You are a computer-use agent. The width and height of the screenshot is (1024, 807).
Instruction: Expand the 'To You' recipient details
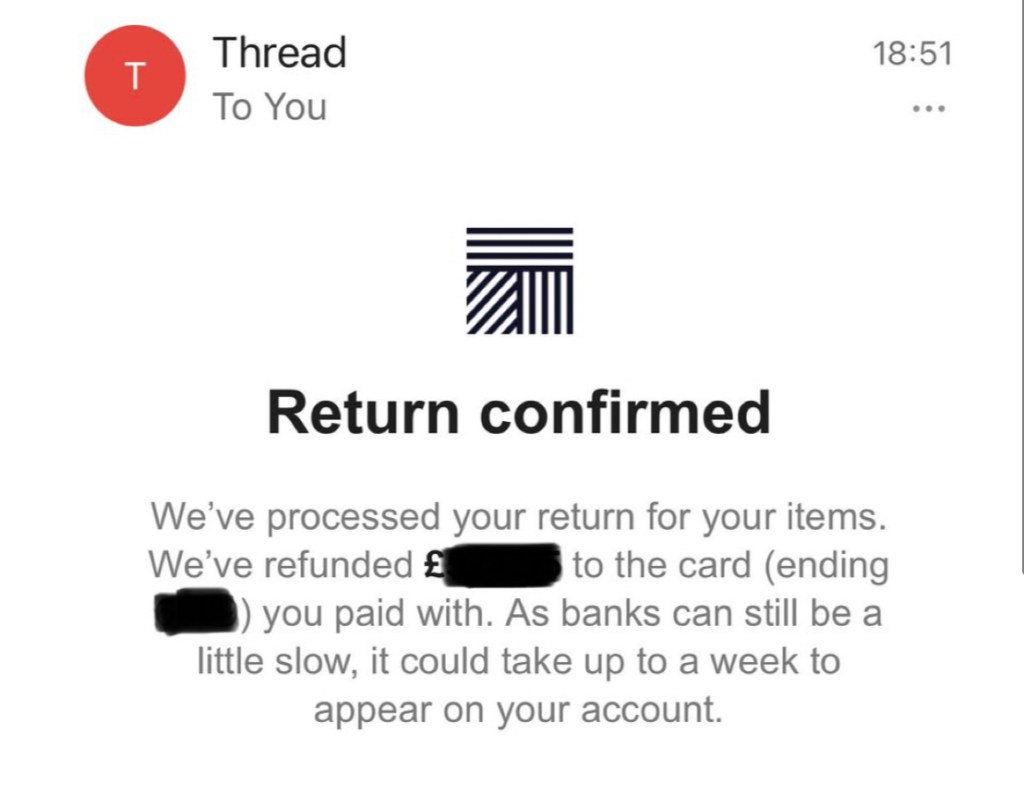[x=270, y=107]
